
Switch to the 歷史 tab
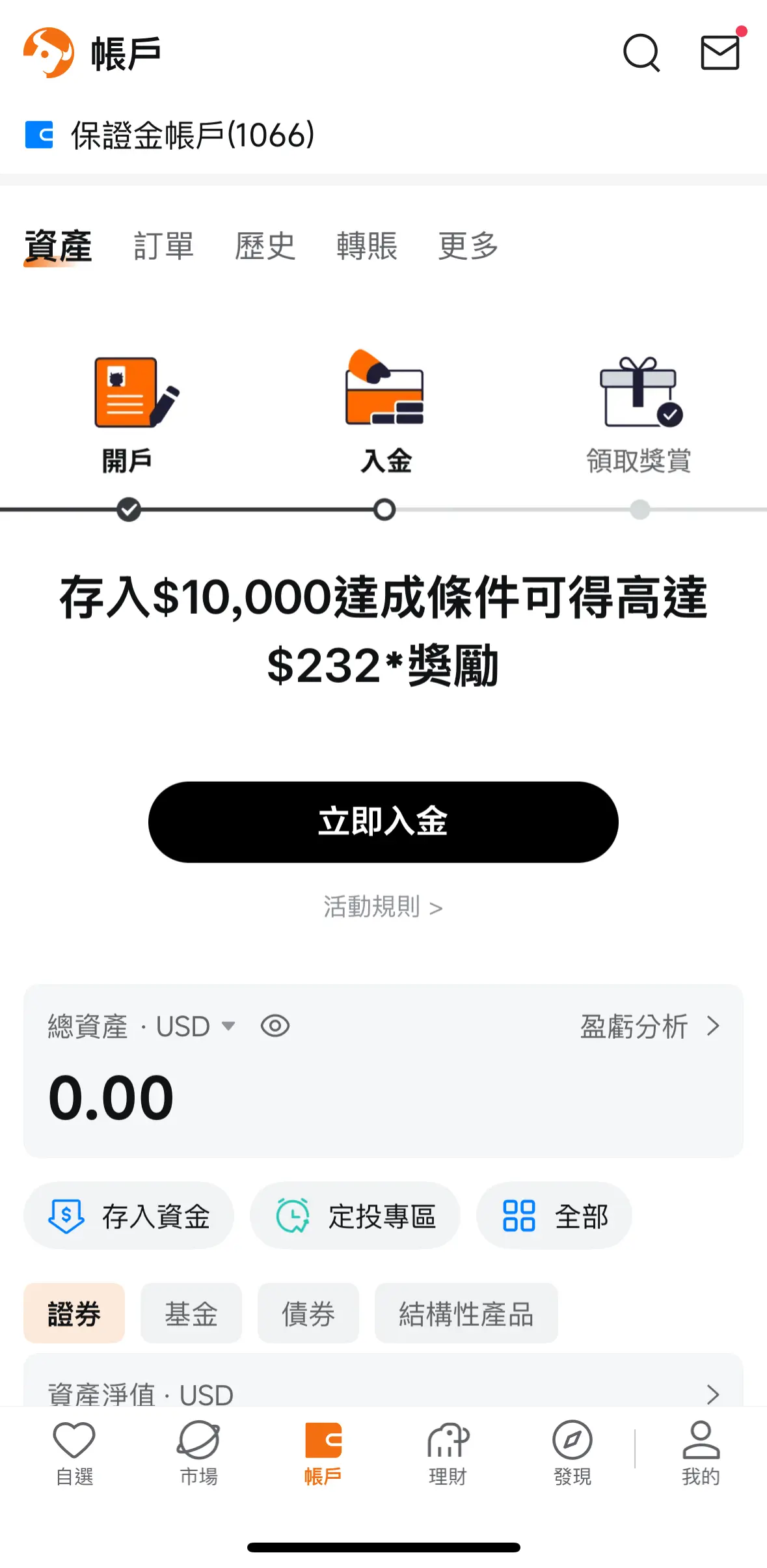click(x=265, y=246)
